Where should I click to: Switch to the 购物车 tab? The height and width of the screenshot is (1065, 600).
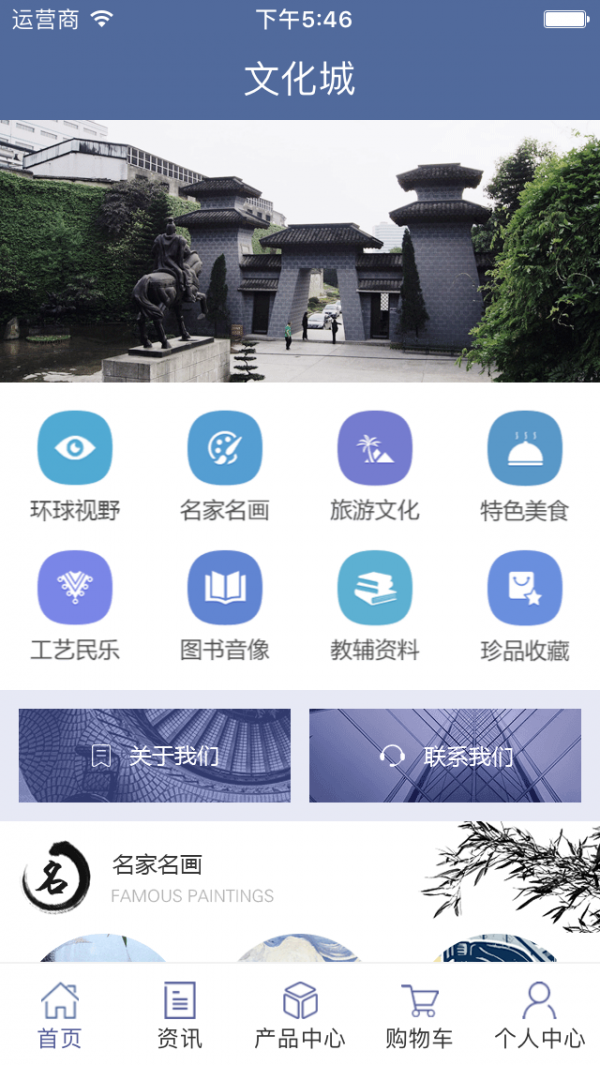pos(420,1015)
